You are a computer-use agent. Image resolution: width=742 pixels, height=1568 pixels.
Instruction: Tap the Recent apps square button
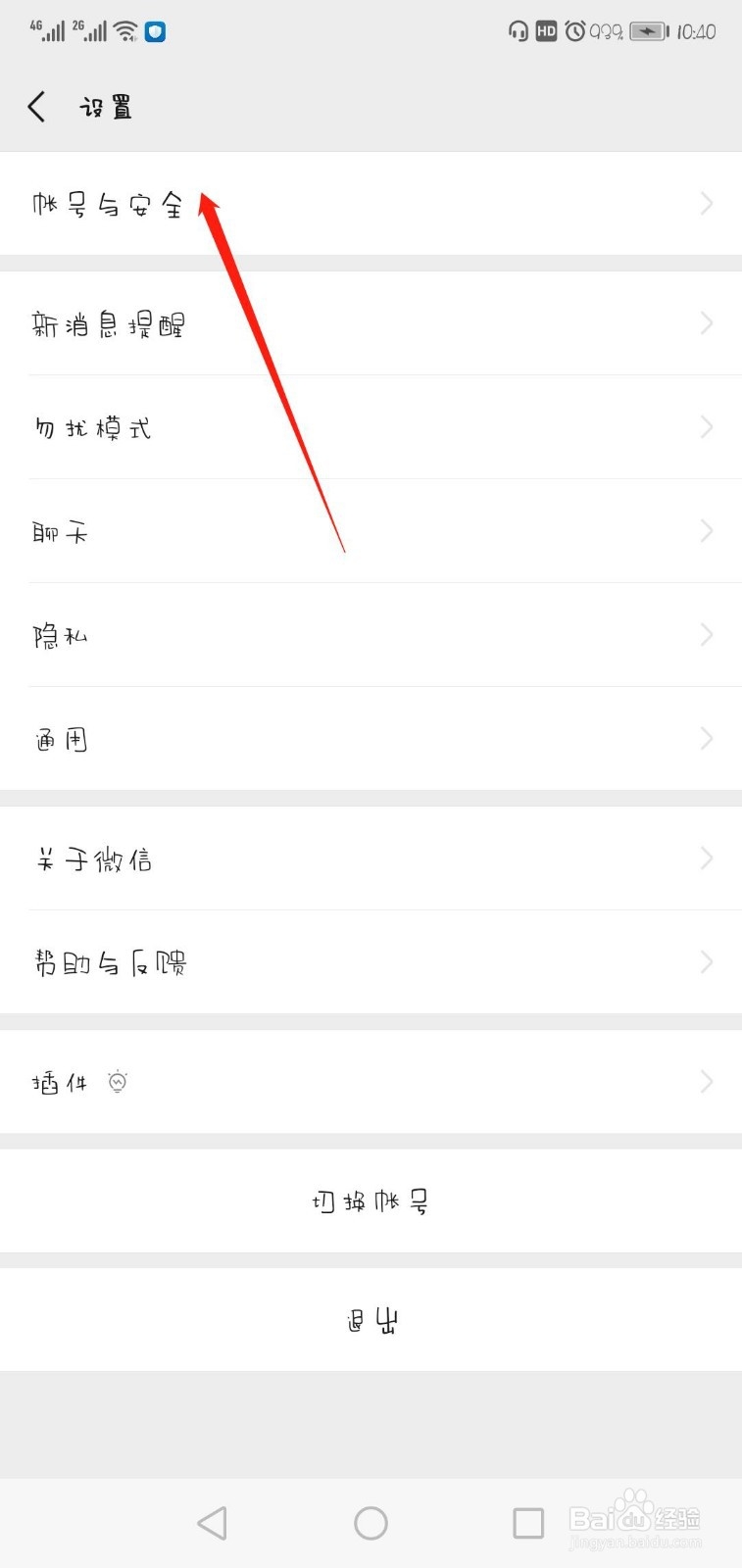[x=527, y=1523]
